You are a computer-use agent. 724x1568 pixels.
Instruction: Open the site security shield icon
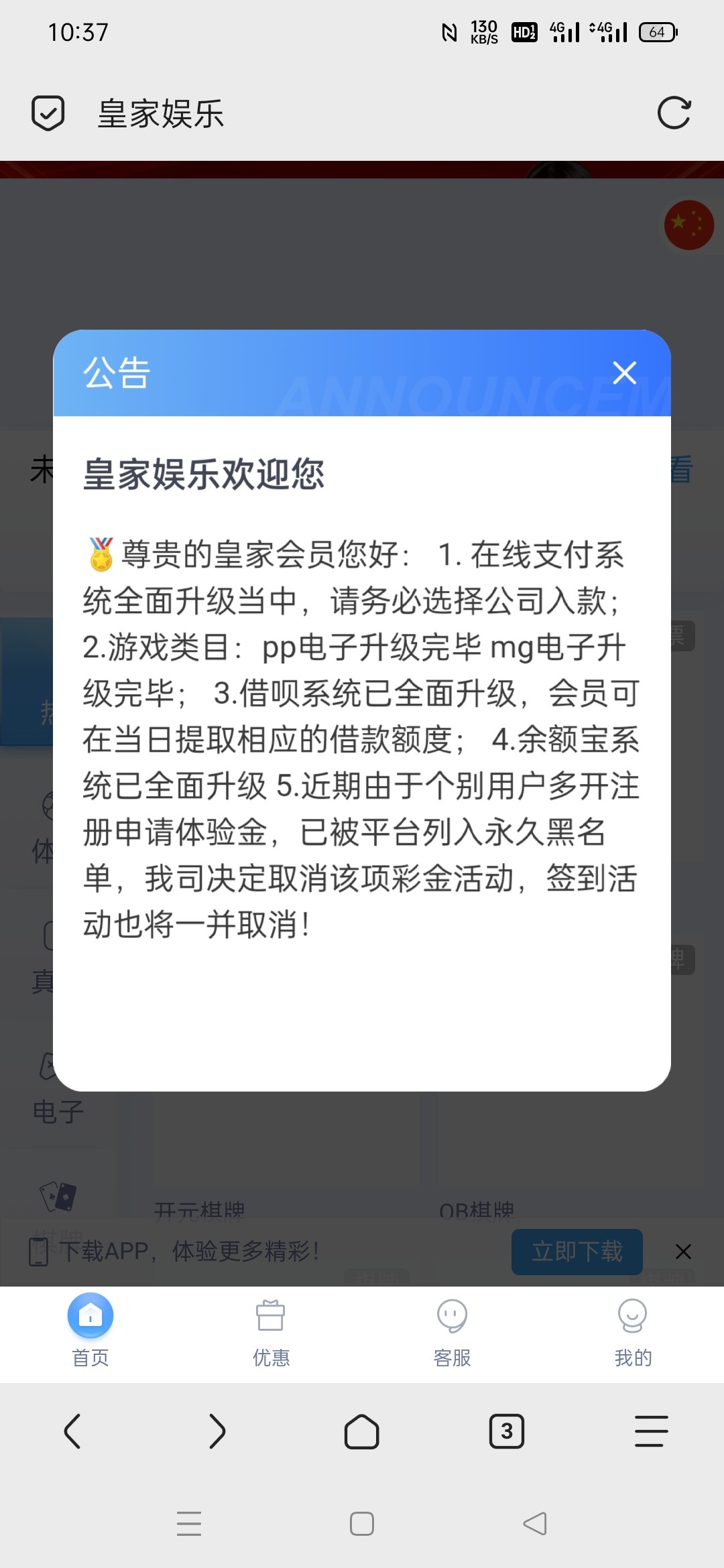click(x=48, y=113)
